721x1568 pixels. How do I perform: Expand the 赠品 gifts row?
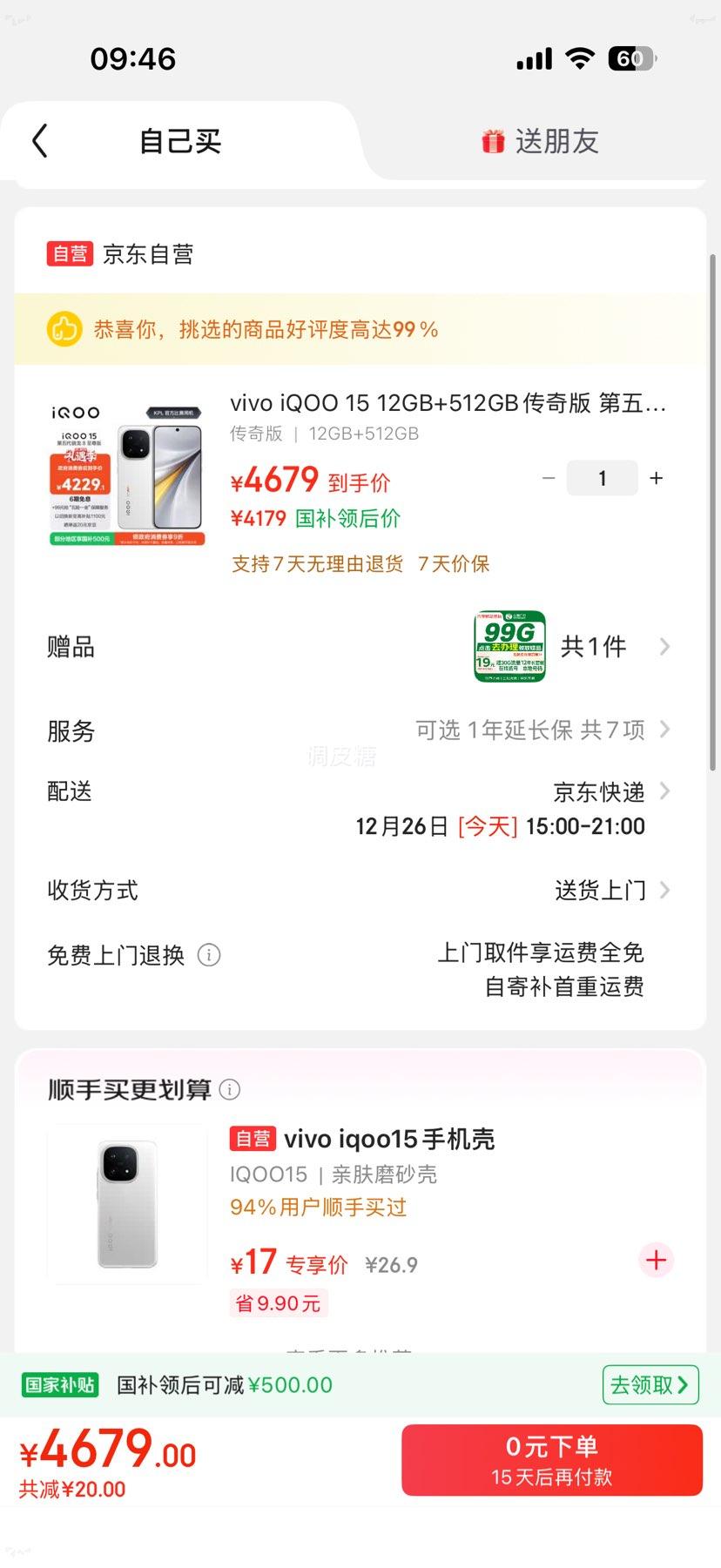(x=664, y=646)
